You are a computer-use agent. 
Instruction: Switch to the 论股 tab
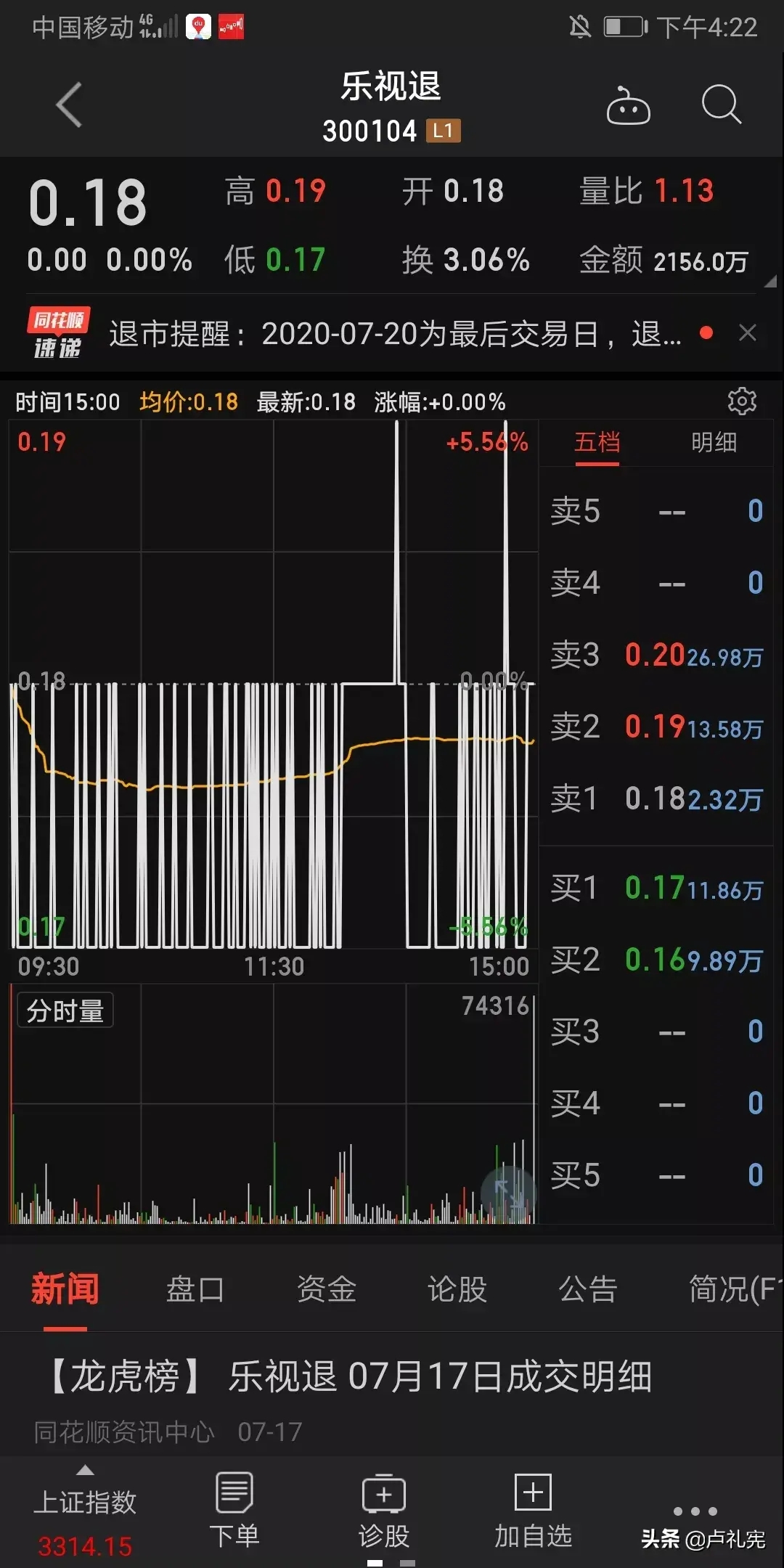(x=457, y=1289)
